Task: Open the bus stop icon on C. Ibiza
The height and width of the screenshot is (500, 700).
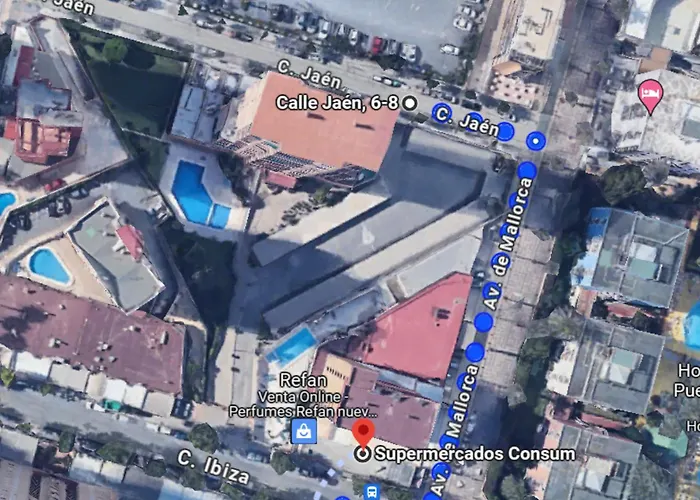Action: pyautogui.click(x=371, y=493)
